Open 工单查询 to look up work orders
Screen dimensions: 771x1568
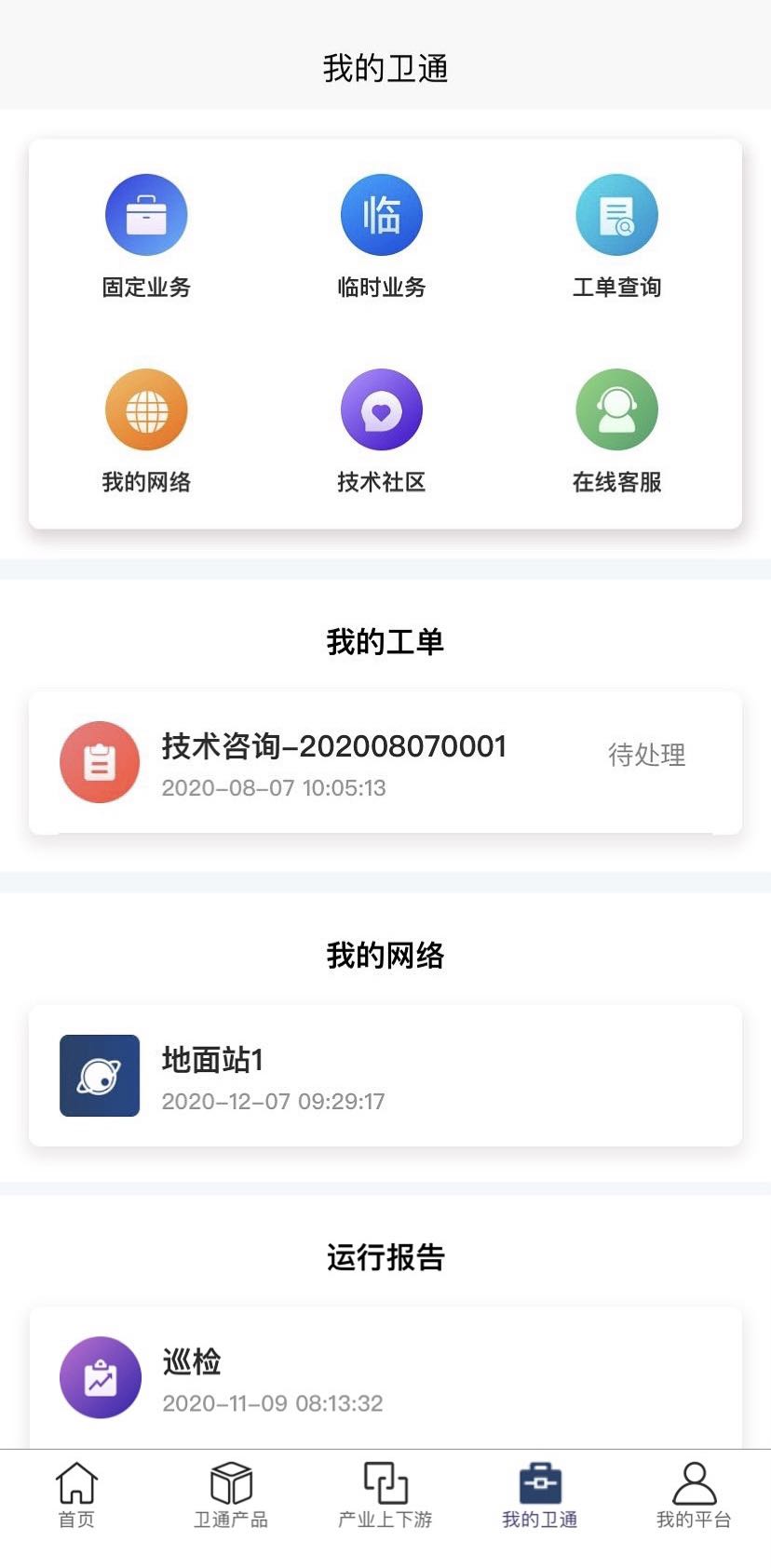(x=616, y=236)
